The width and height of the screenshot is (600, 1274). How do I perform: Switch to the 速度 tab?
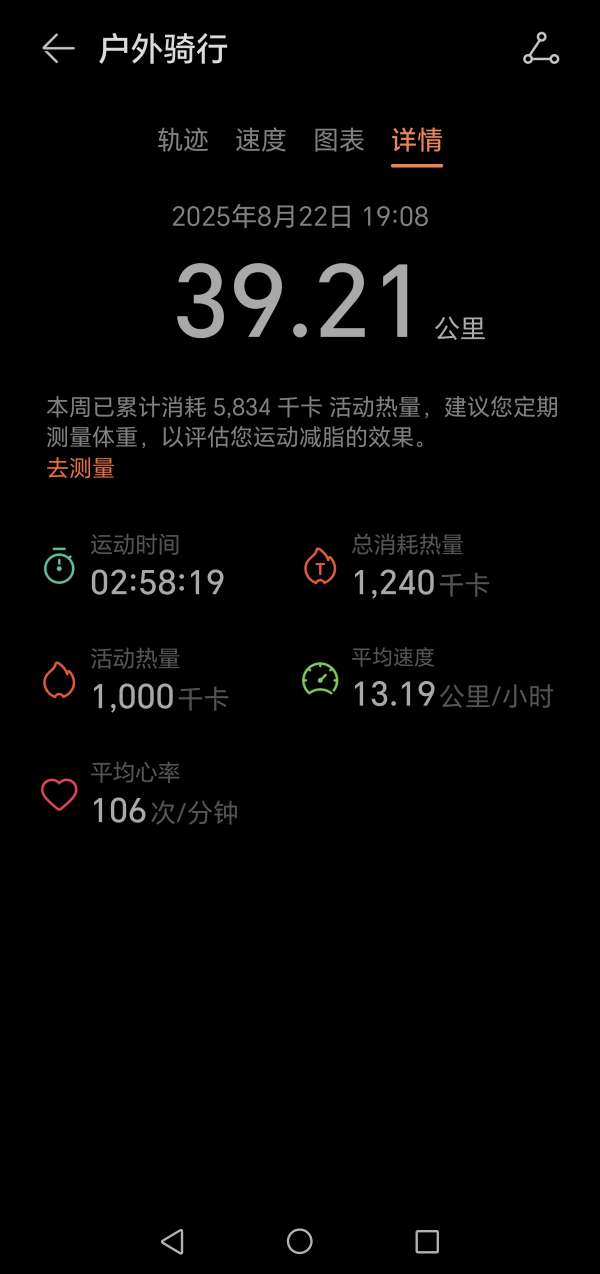pyautogui.click(x=261, y=140)
